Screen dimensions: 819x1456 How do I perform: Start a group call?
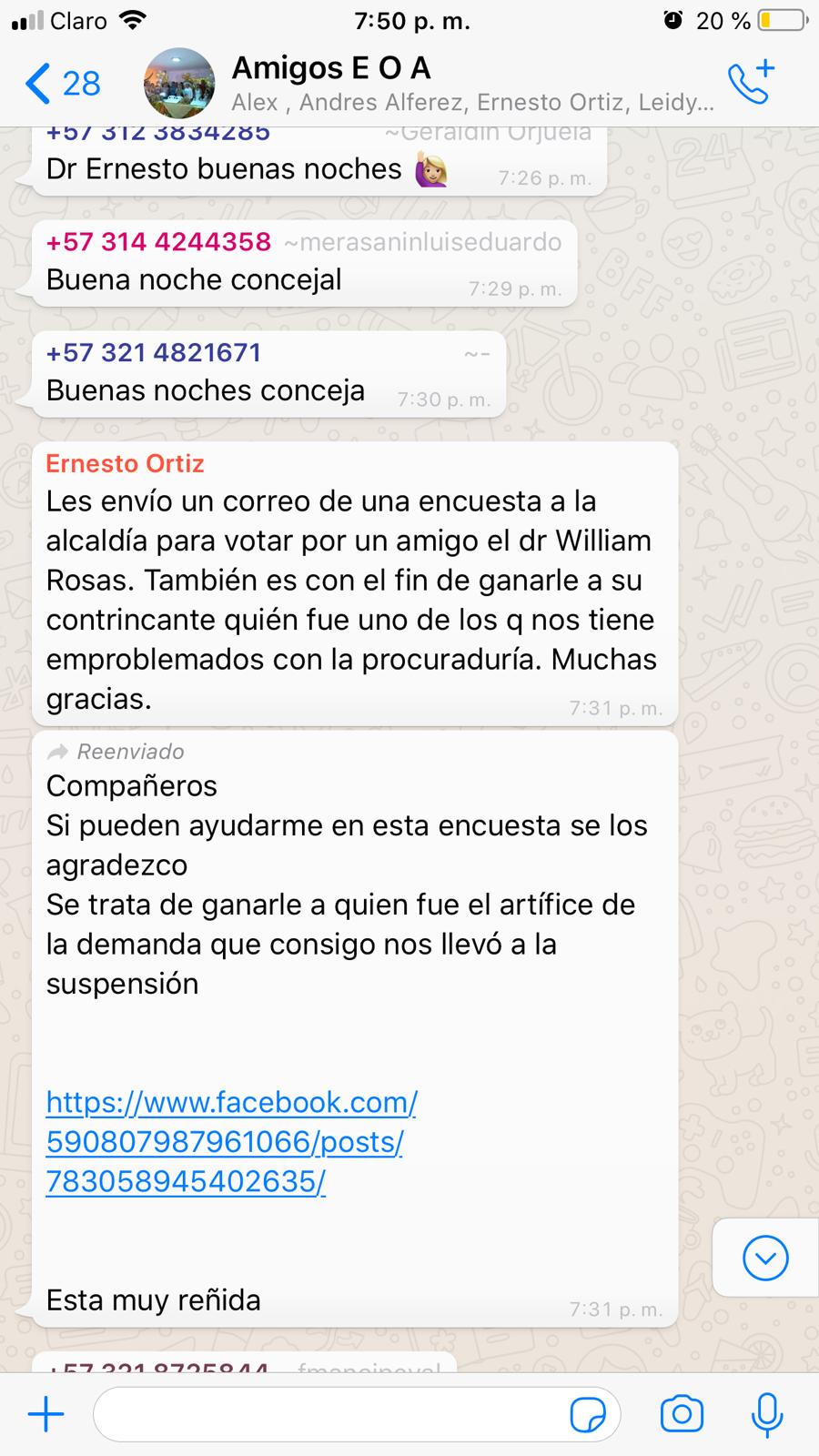click(x=751, y=83)
